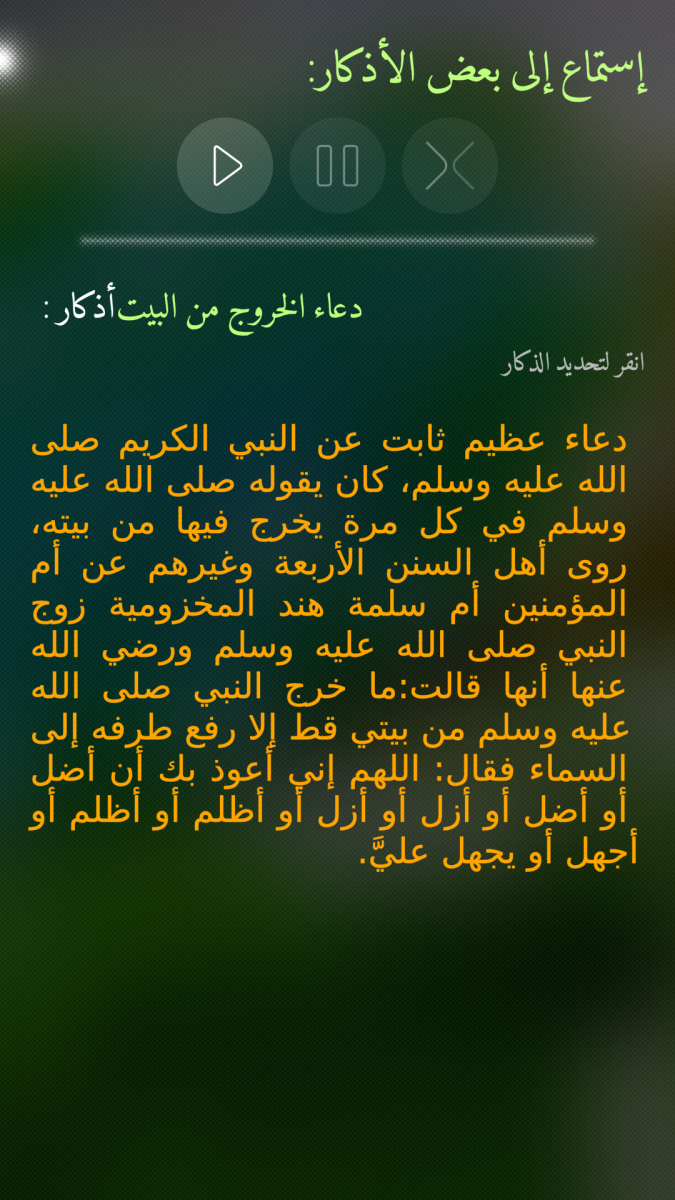Play the adhkar audio
The width and height of the screenshot is (675, 1200).
coord(225,166)
